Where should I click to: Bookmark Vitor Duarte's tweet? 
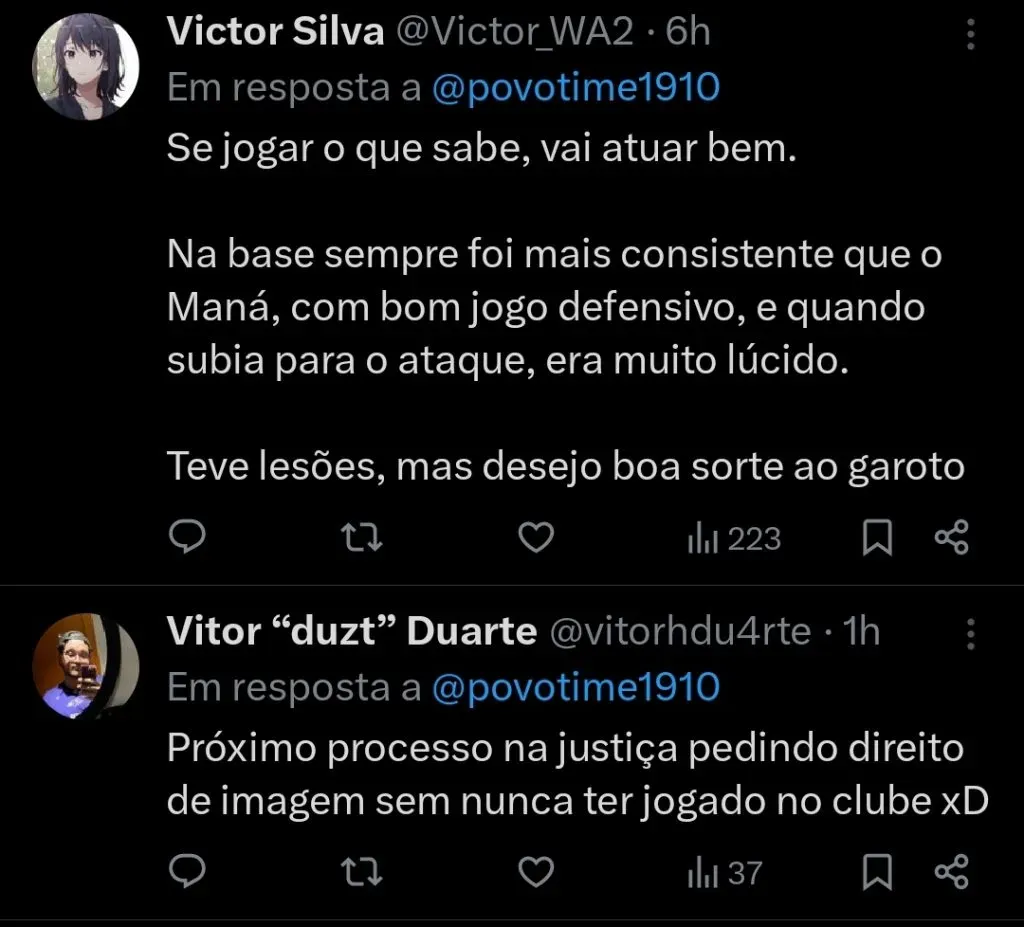[x=877, y=873]
